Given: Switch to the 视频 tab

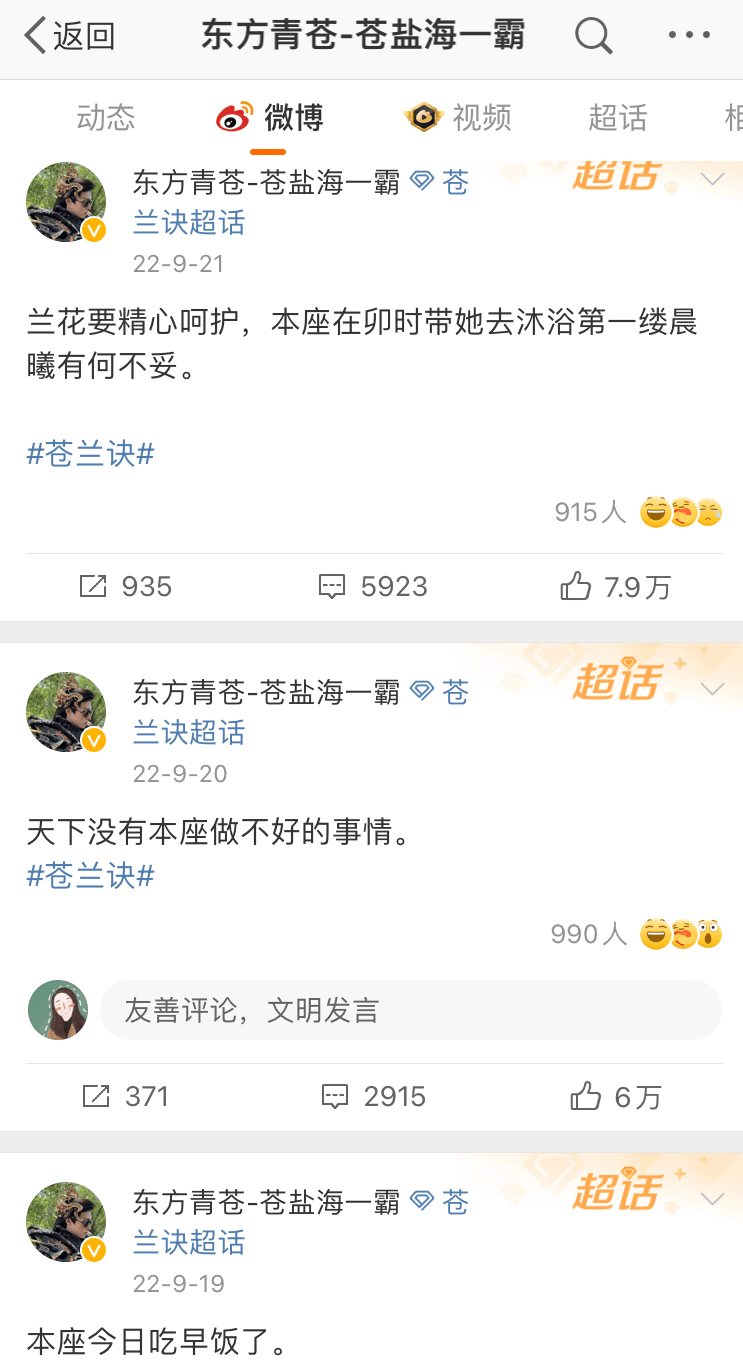Looking at the screenshot, I should coord(459,118).
